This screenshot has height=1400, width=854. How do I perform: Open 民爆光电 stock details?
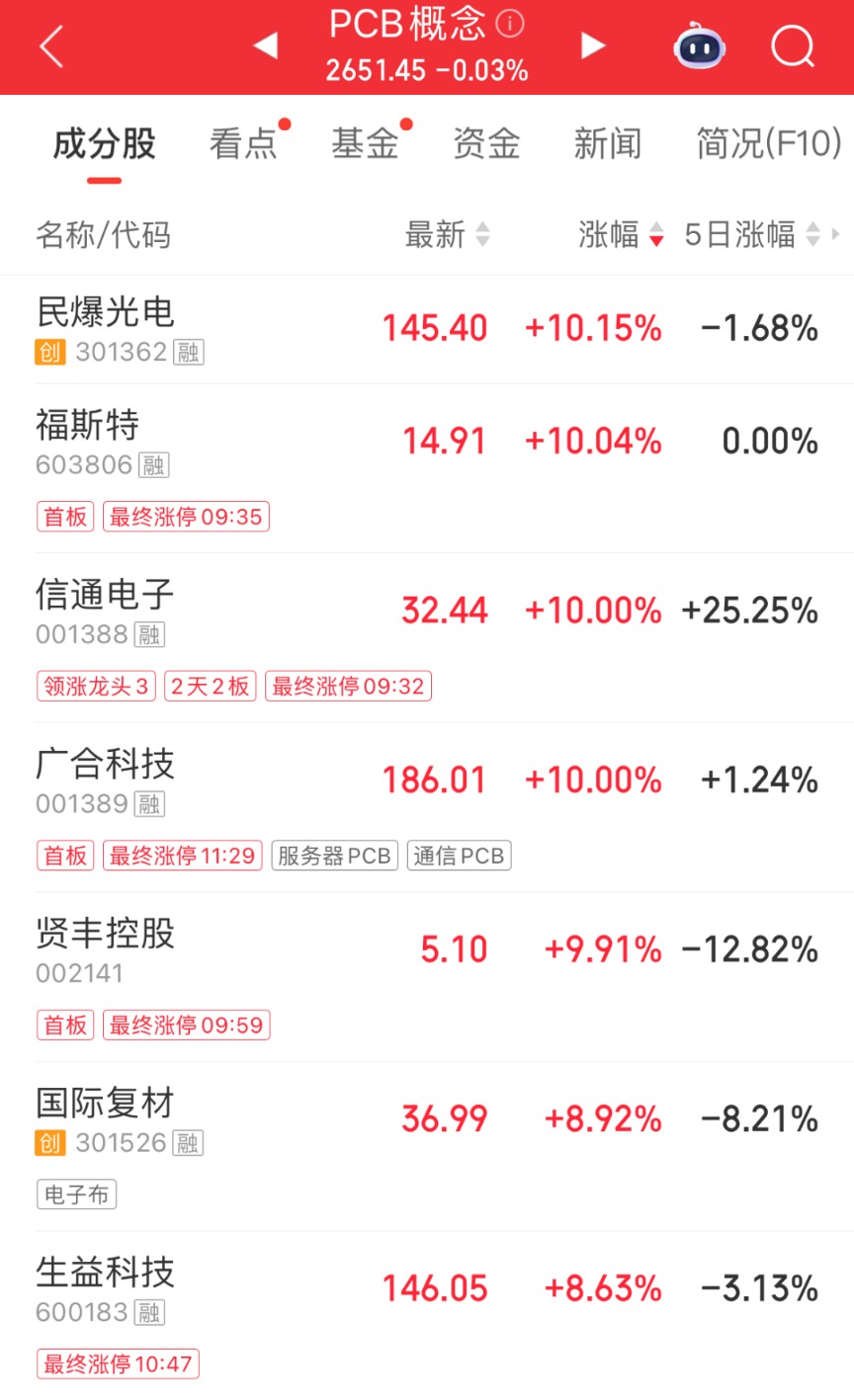[x=427, y=330]
